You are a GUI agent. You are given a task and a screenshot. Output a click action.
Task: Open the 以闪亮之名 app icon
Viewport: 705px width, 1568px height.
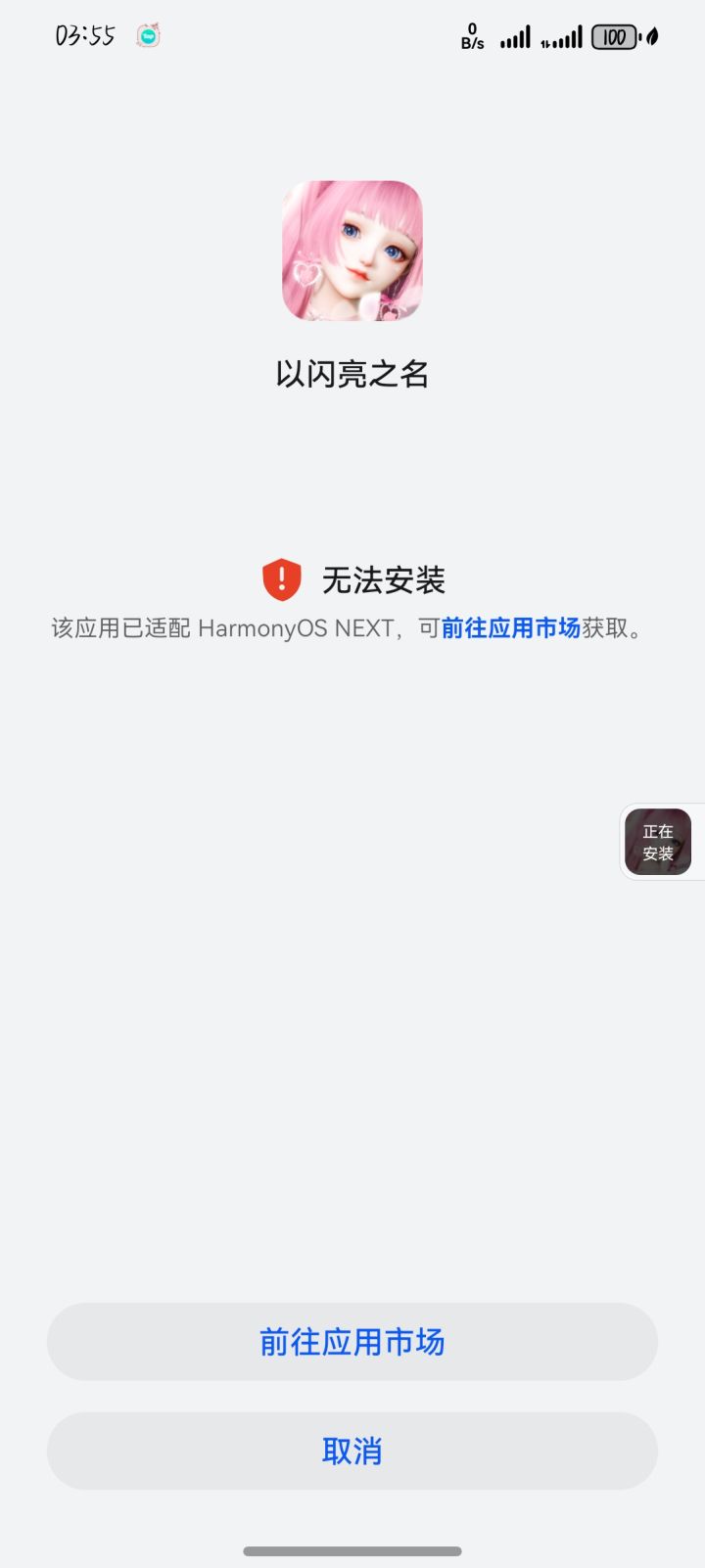click(352, 251)
